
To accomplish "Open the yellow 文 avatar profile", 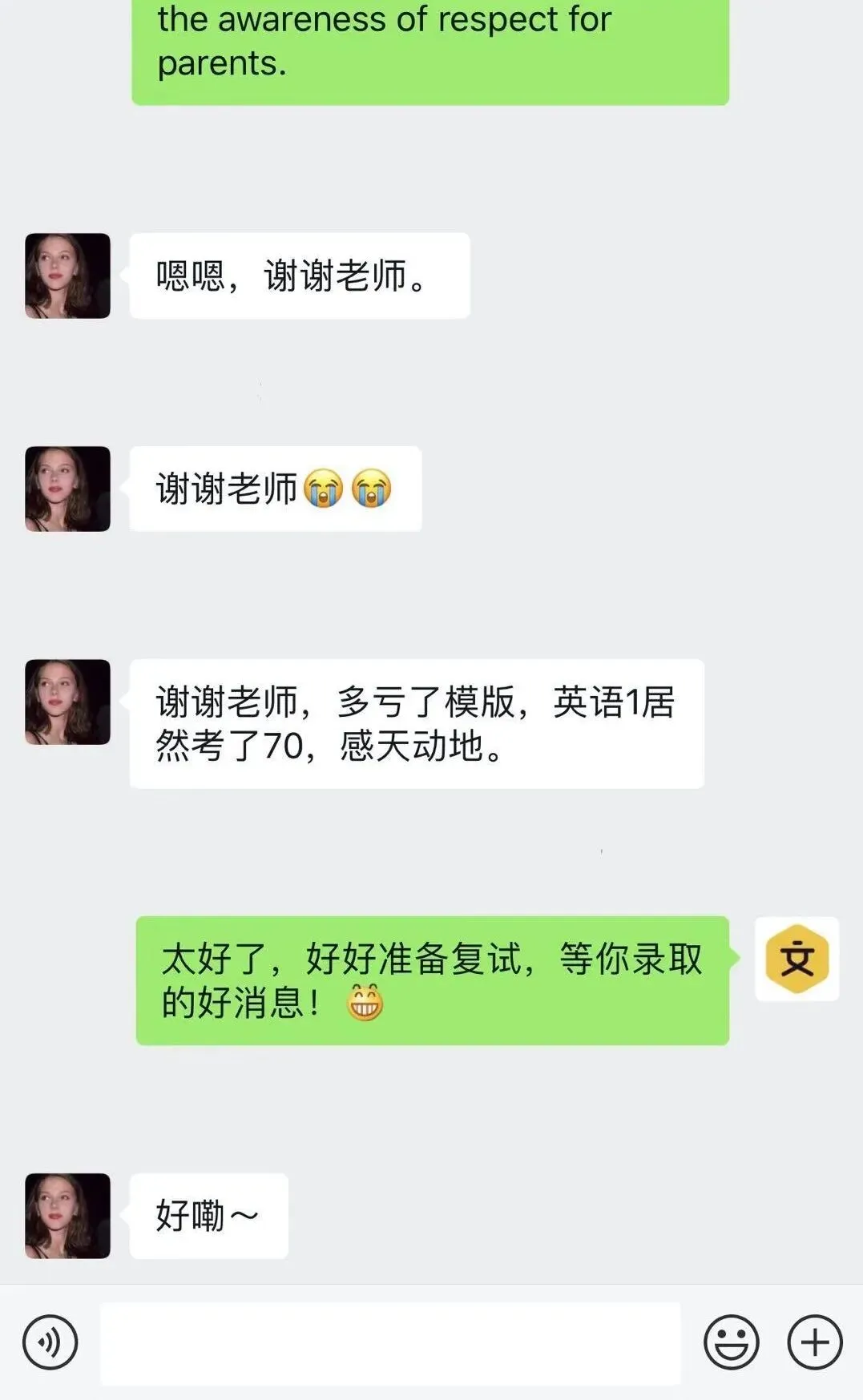I will [x=796, y=959].
